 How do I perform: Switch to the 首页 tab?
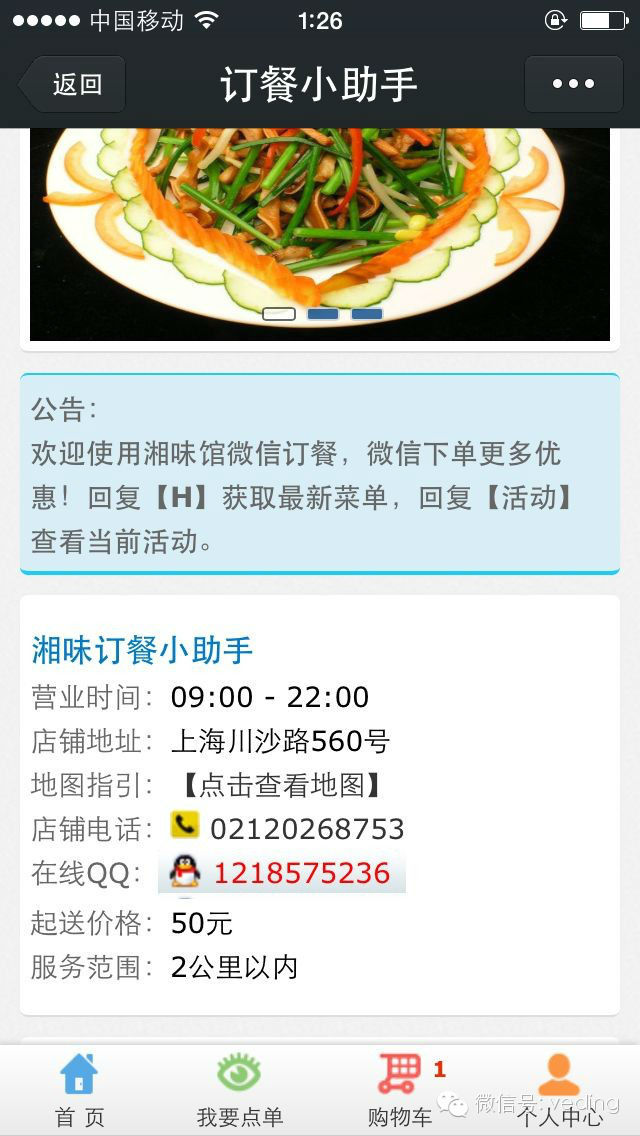click(79, 1090)
